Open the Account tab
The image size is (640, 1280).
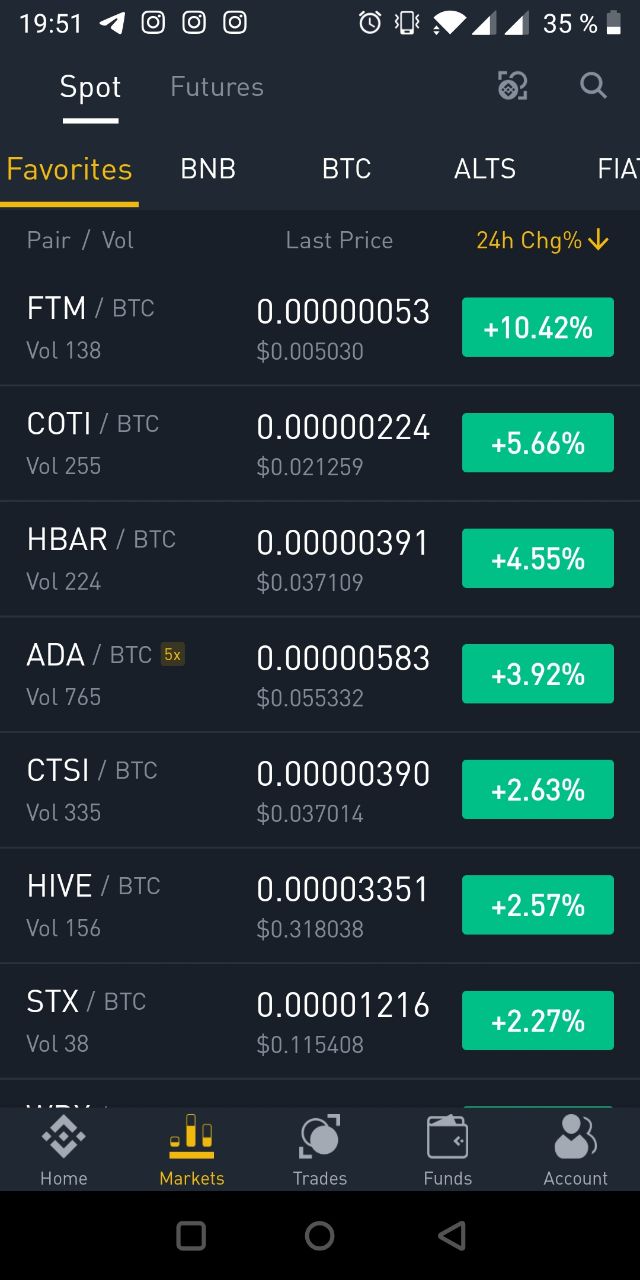[575, 1150]
